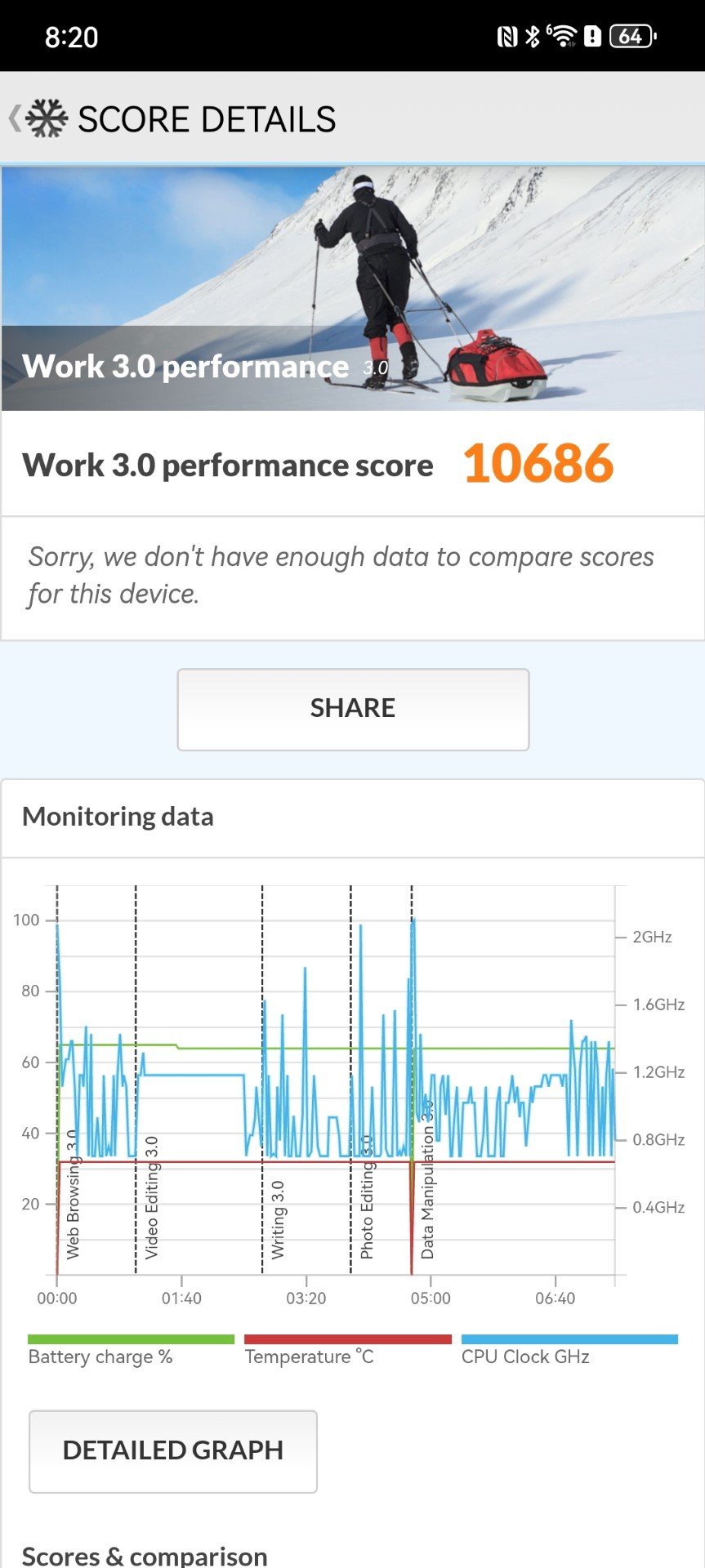Share the Work 3.0 performance score
The image size is (705, 1568).
[353, 709]
